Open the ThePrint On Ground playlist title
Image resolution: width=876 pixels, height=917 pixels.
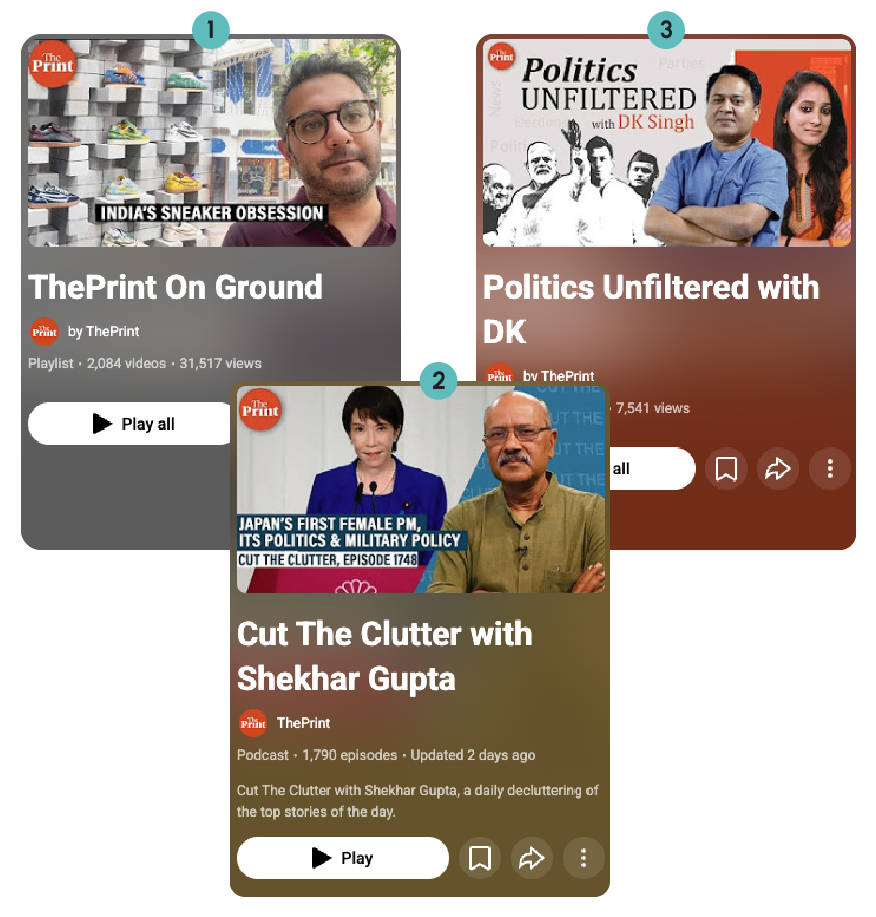(176, 287)
